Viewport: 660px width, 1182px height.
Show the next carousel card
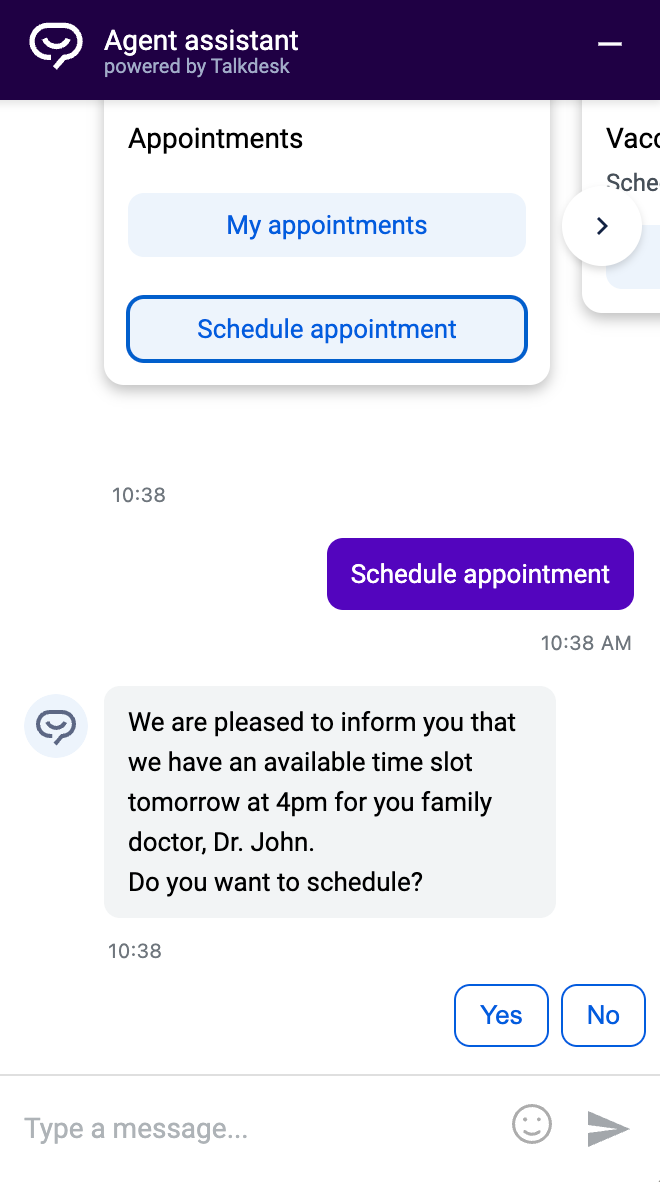point(602,225)
